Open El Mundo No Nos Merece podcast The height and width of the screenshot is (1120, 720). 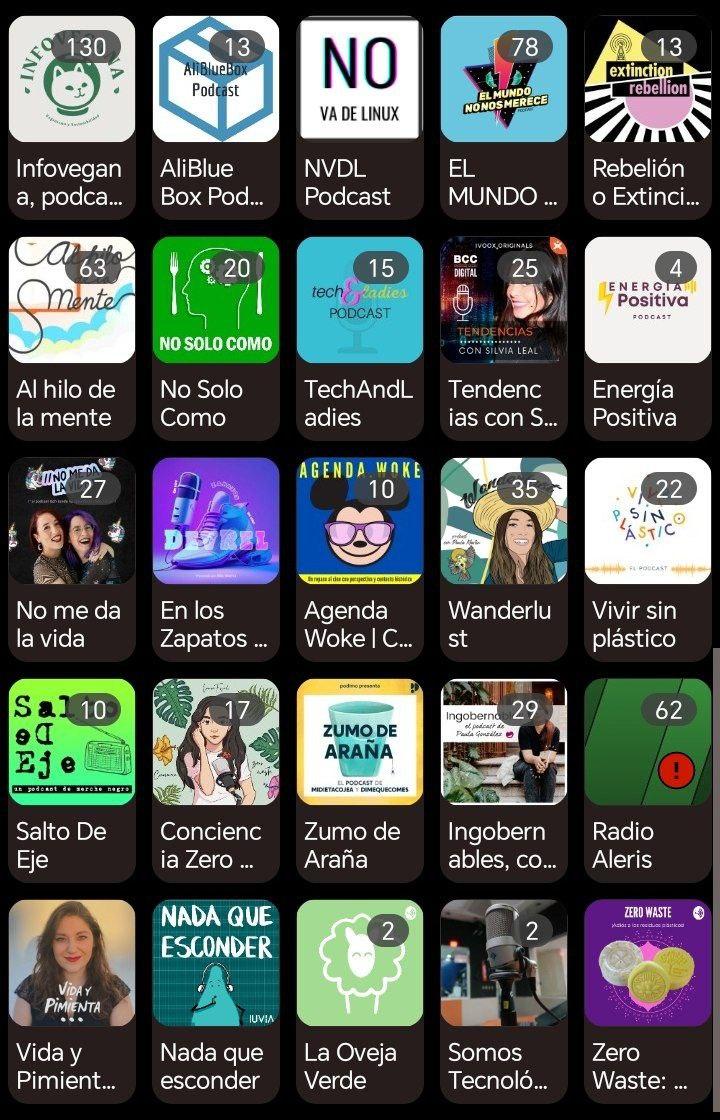pos(504,80)
